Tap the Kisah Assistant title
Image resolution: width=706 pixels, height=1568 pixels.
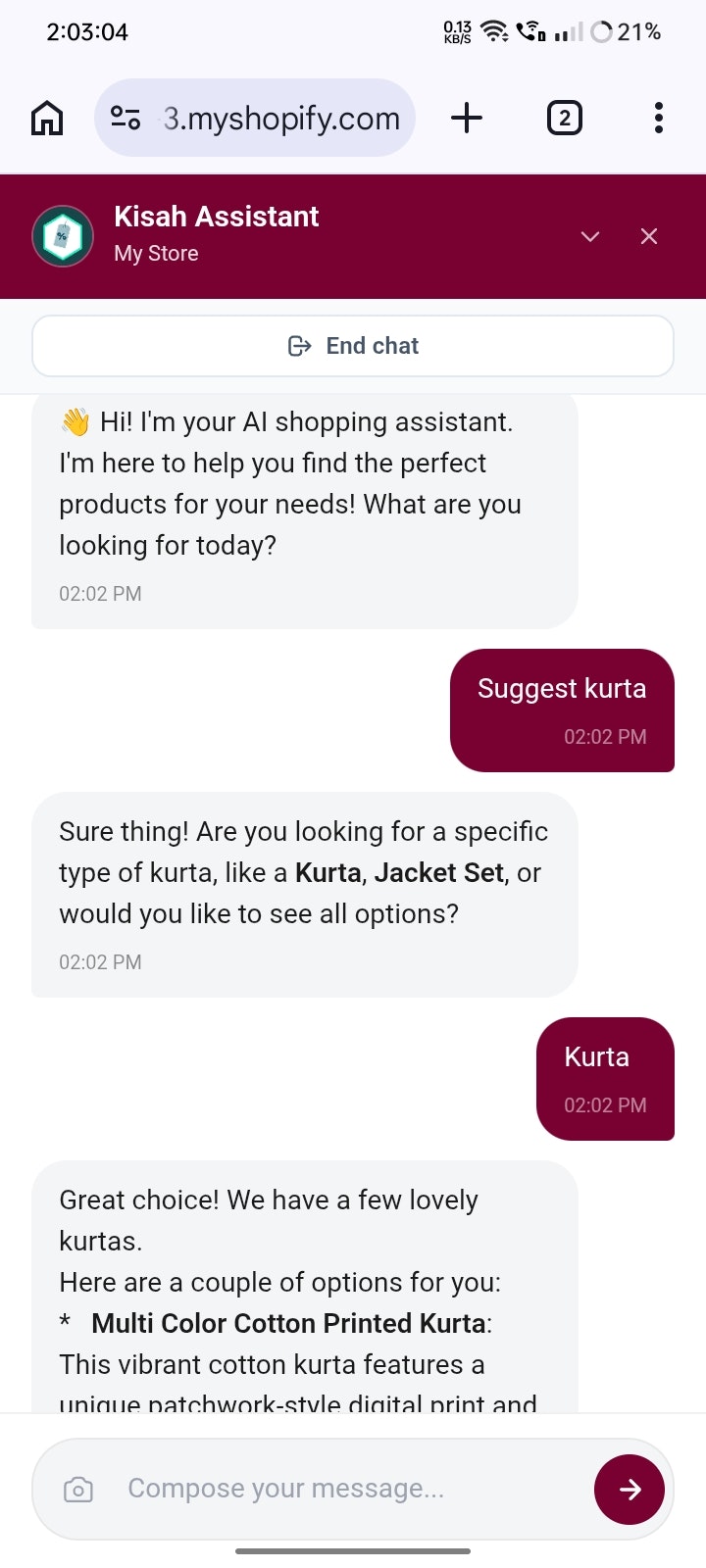pos(216,216)
